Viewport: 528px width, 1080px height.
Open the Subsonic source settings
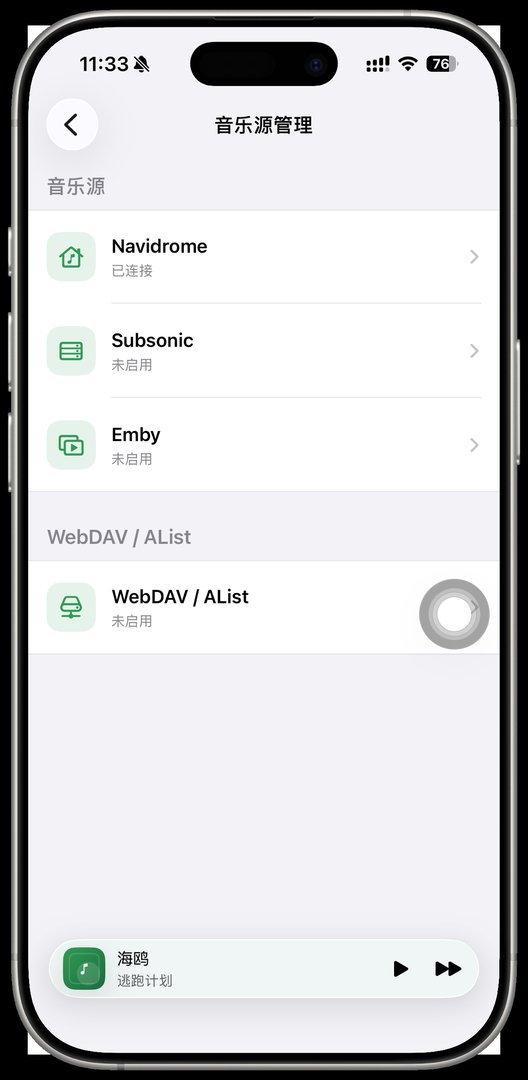(264, 351)
